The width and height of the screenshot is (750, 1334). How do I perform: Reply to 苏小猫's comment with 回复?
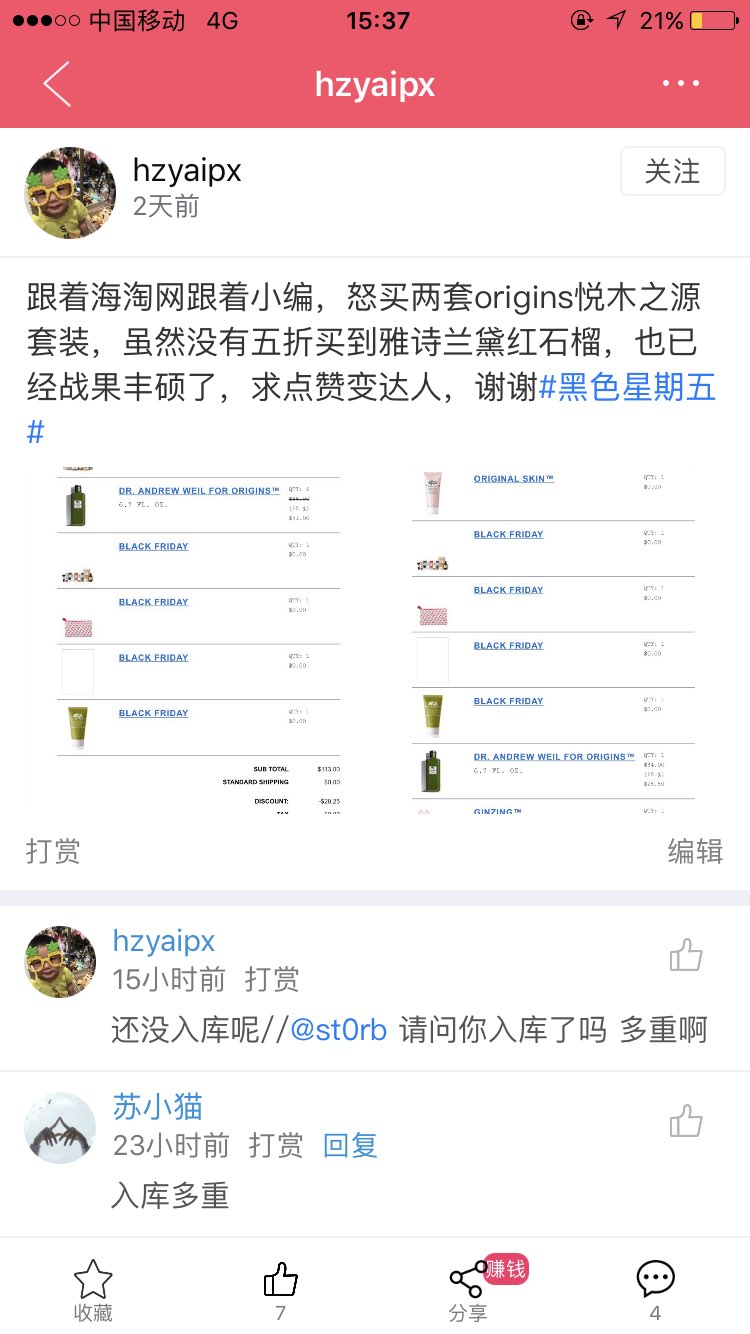point(350,1145)
